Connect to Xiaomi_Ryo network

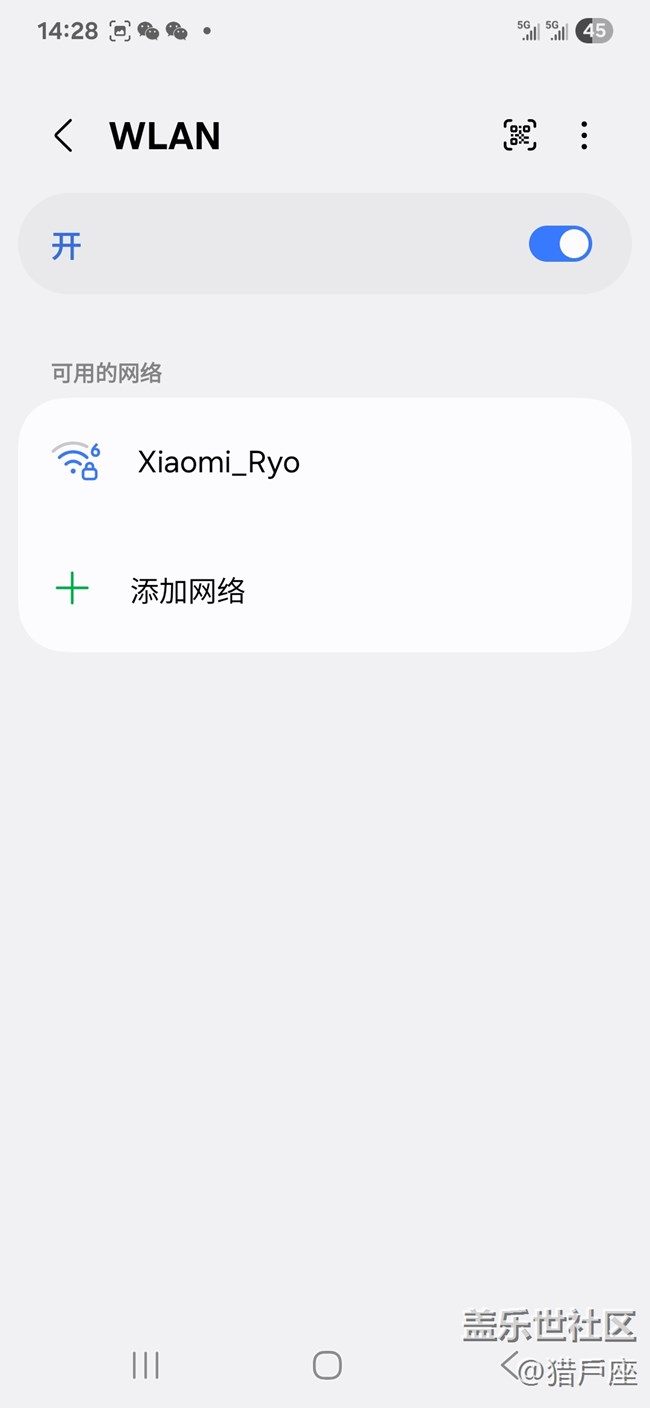[x=325, y=462]
